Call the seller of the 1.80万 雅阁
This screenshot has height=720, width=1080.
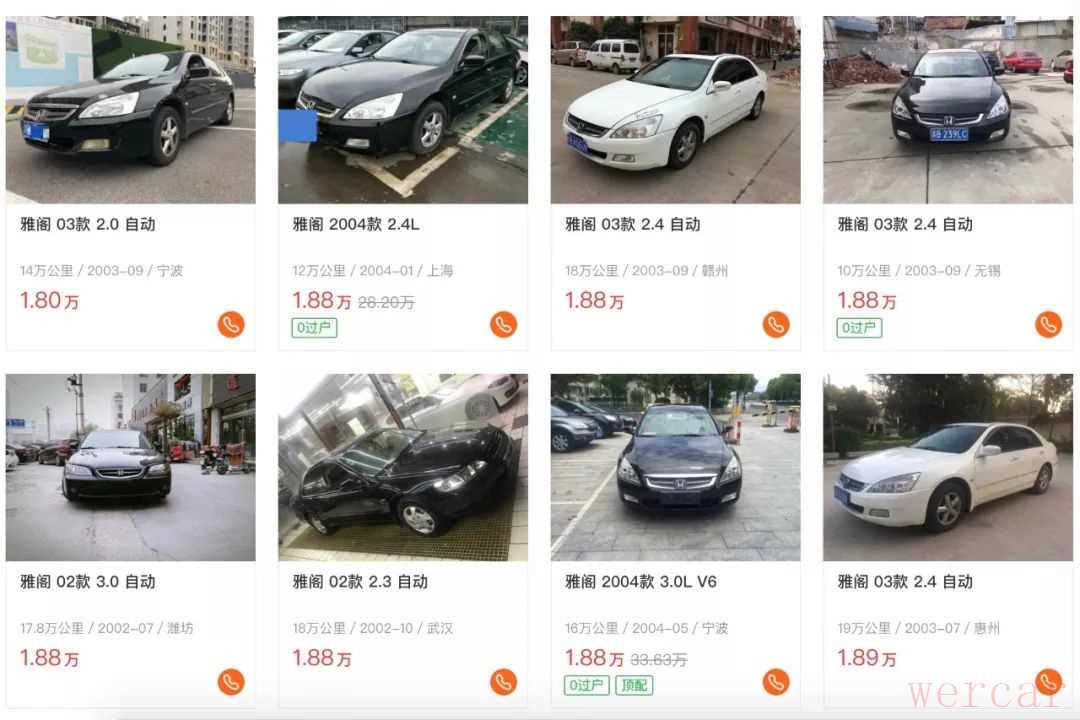pyautogui.click(x=231, y=324)
